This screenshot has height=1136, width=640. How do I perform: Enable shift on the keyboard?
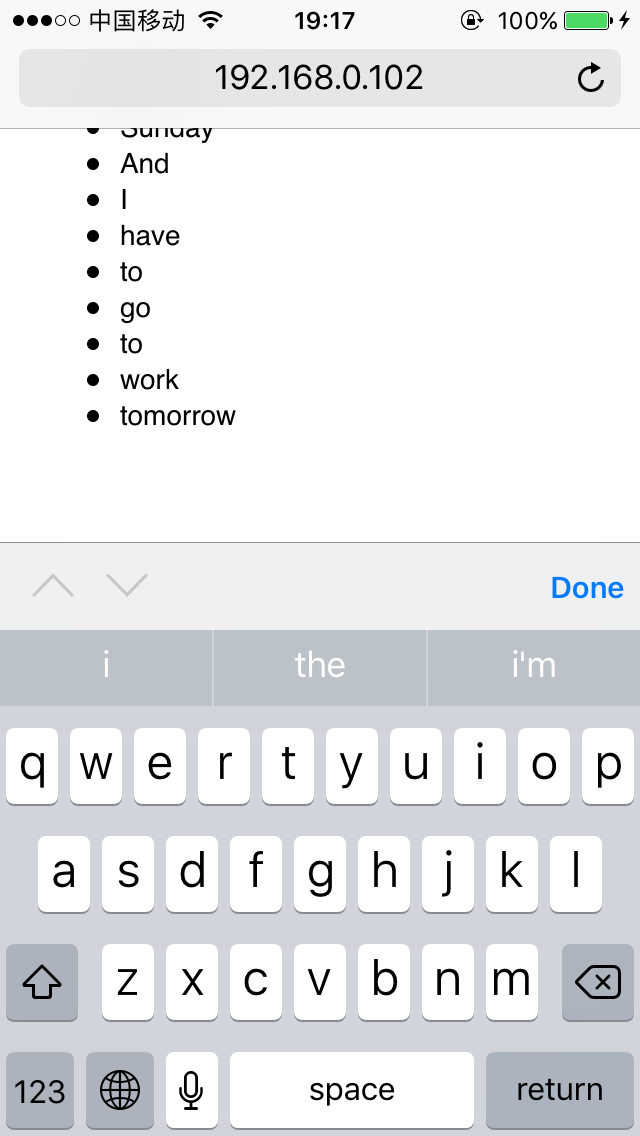[42, 982]
